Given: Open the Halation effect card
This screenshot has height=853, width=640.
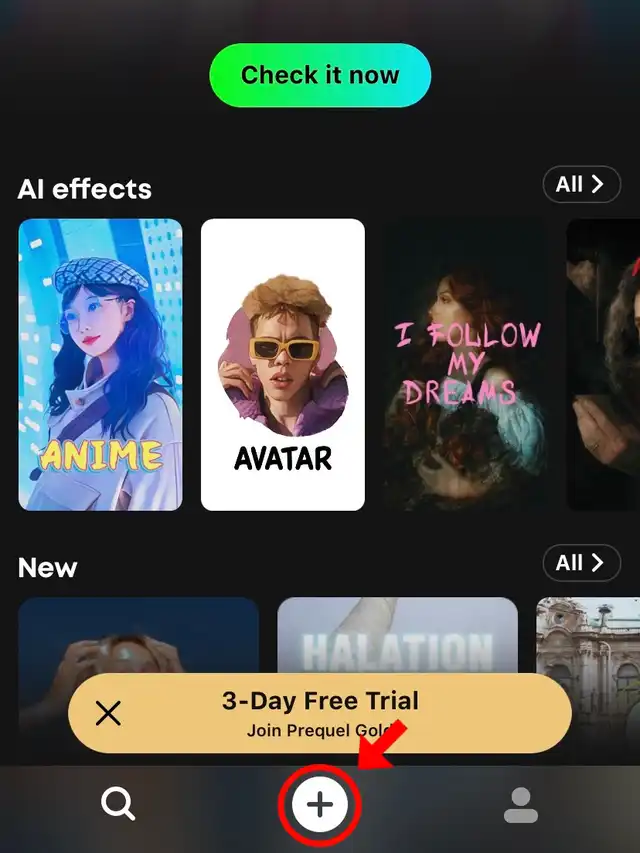Looking at the screenshot, I should pos(397,640).
